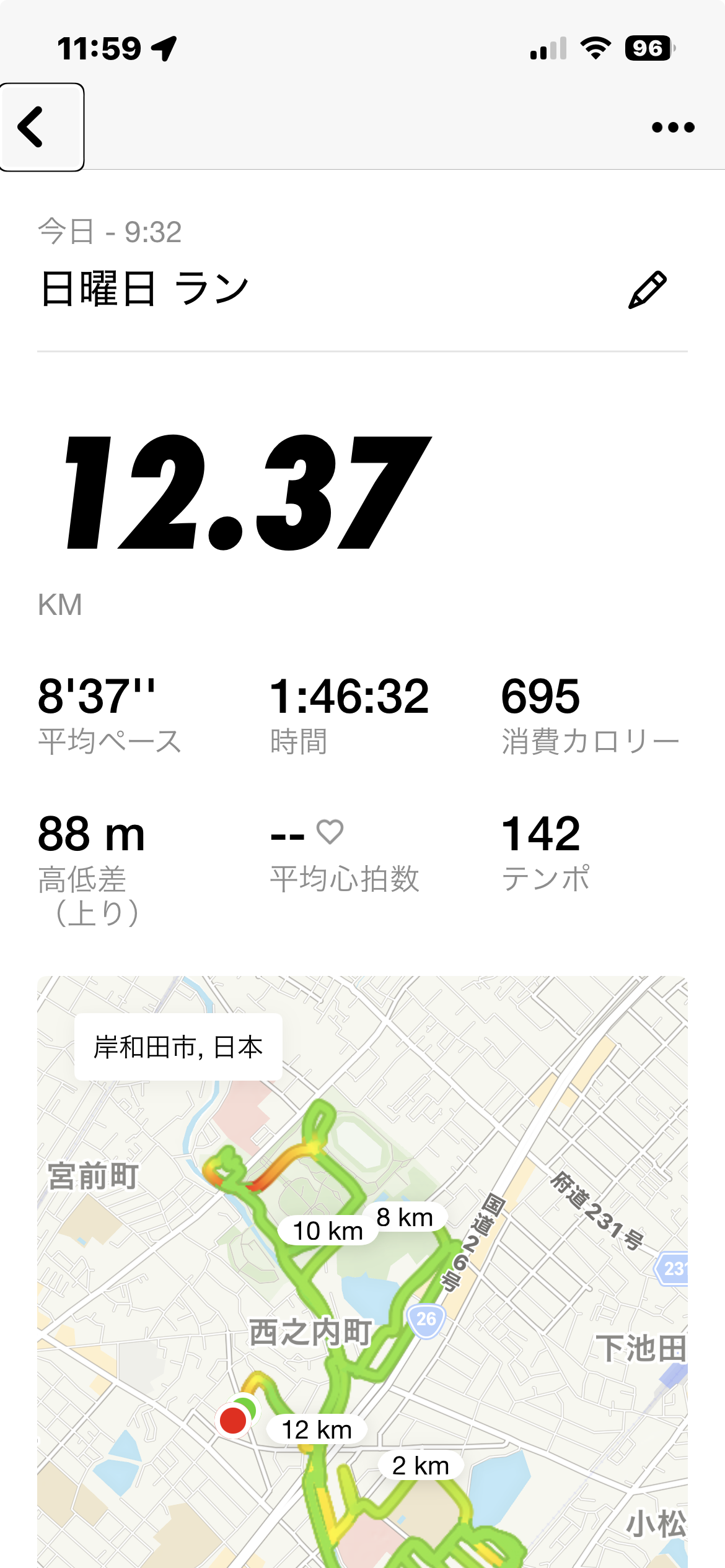Go back using the back arrow
Screen dimensions: 725x1568
point(41,127)
